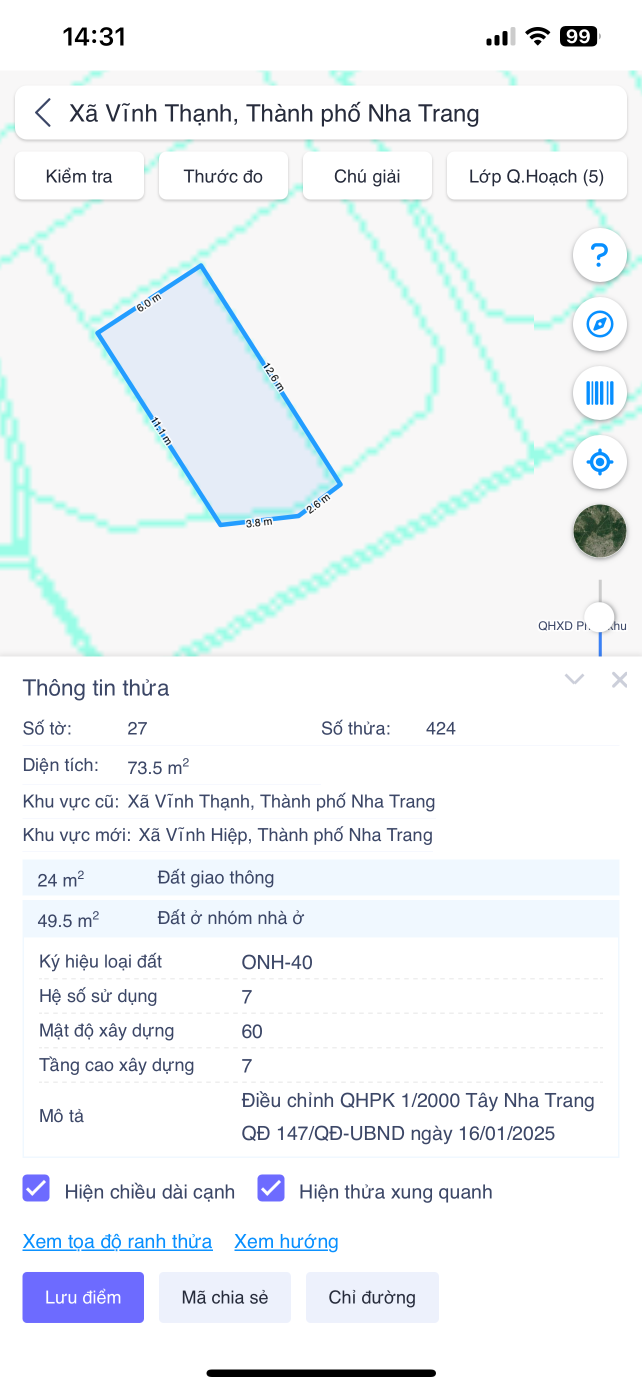Select the Đất giao thông 24 m² row

pos(320,879)
